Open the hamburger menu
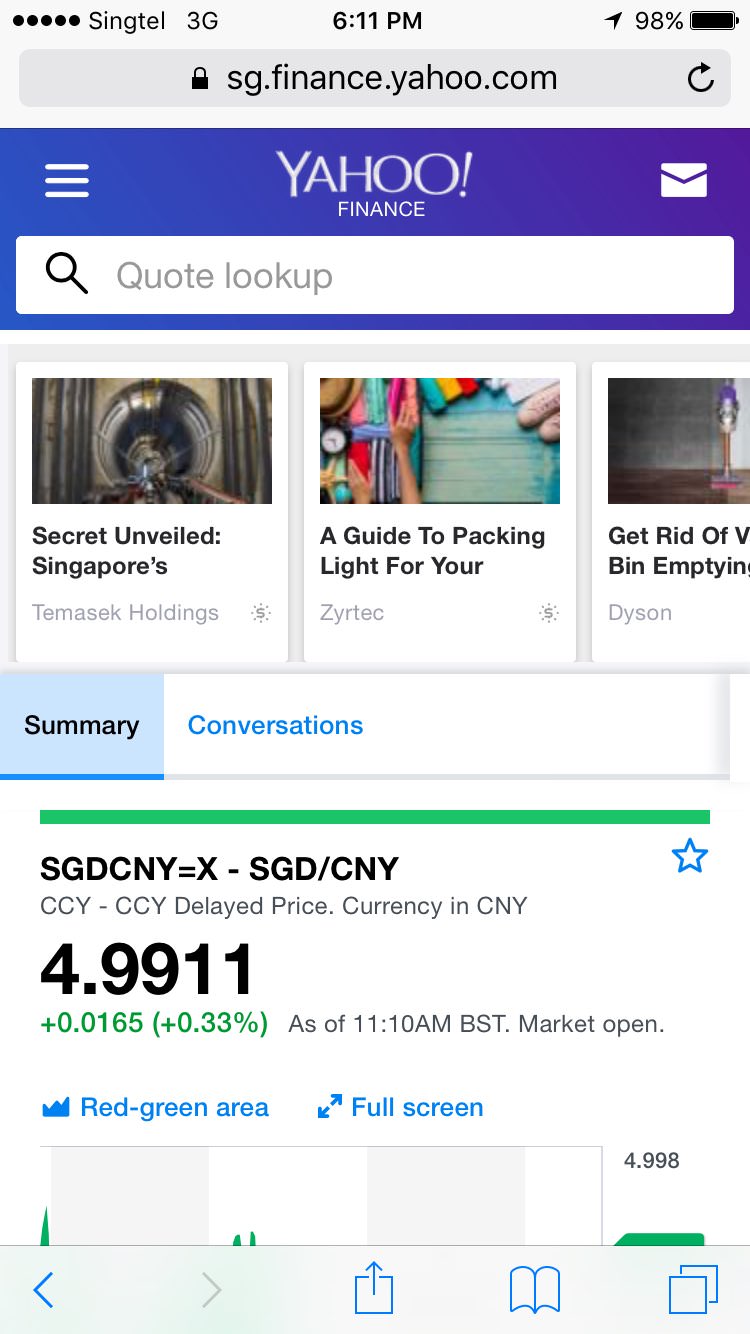The width and height of the screenshot is (750, 1334). (x=67, y=180)
